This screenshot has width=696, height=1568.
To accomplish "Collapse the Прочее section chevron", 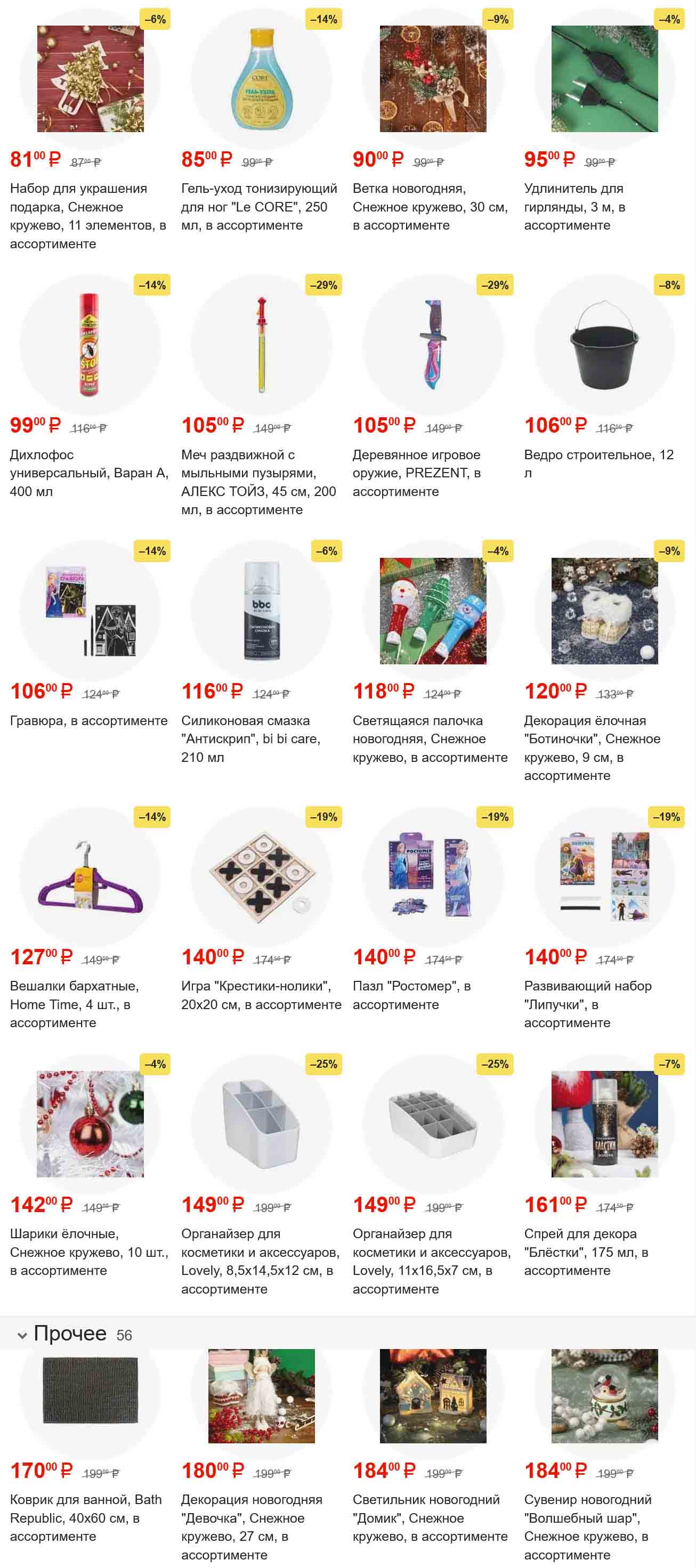I will point(22,1336).
